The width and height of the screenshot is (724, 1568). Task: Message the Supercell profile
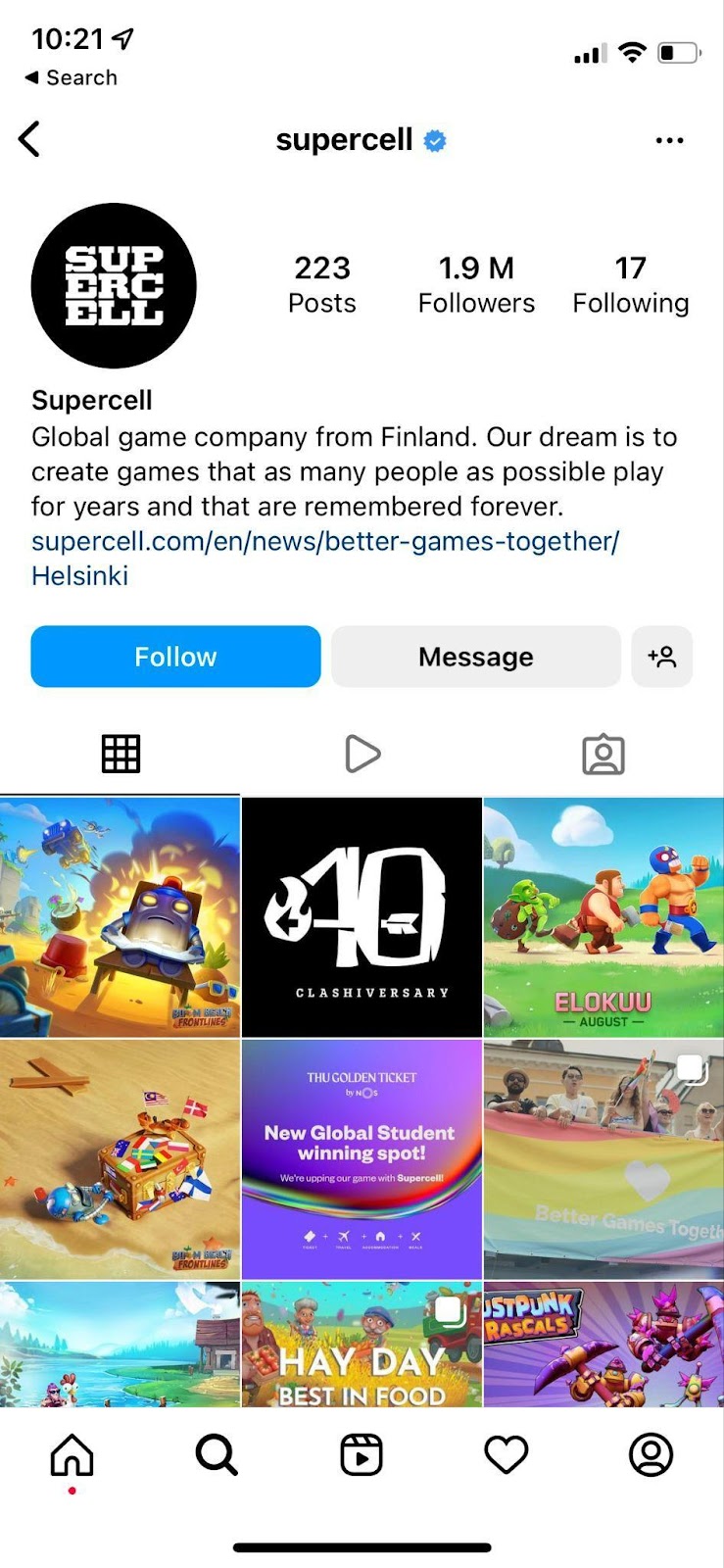(476, 657)
